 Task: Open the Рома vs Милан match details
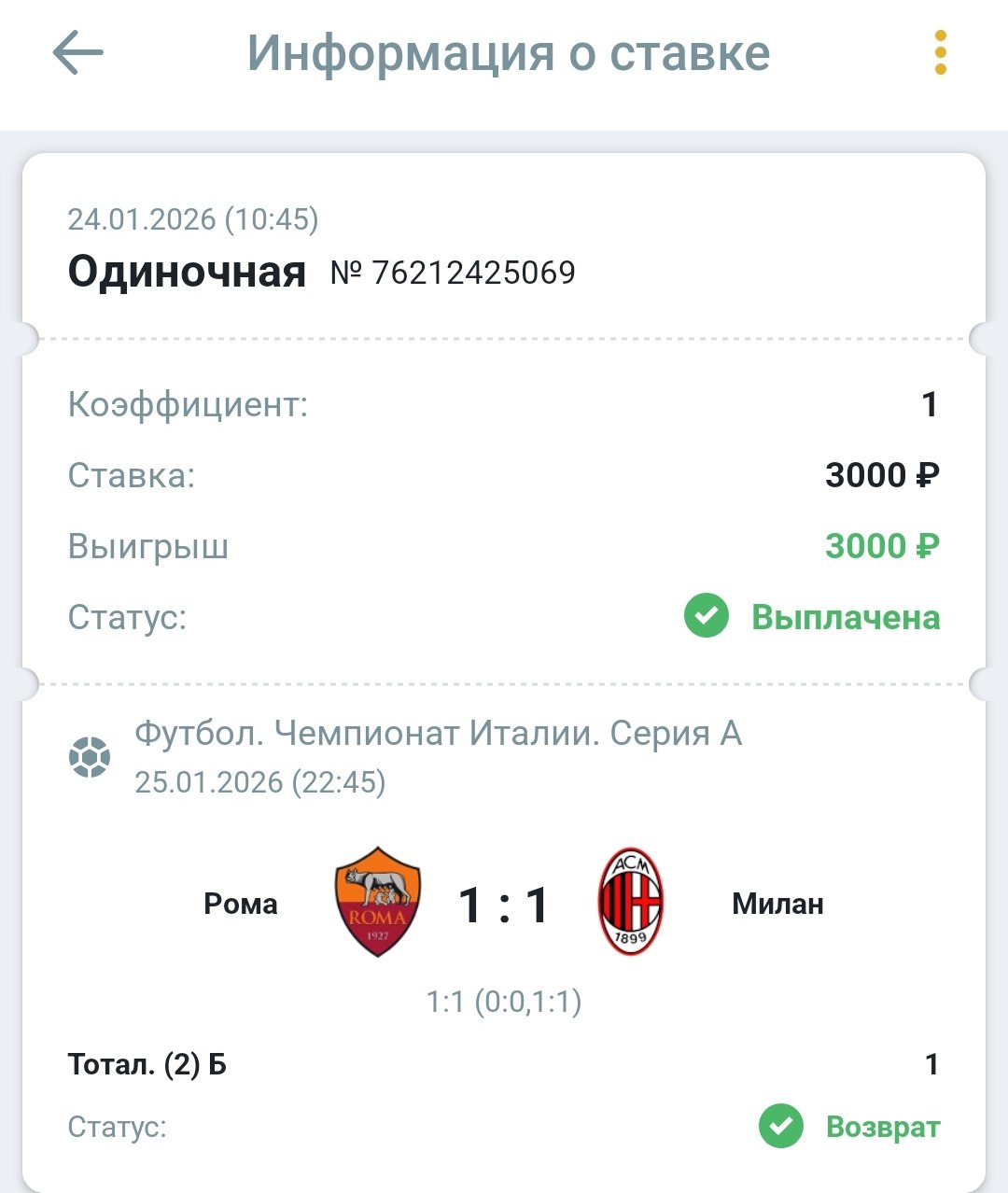(x=504, y=904)
